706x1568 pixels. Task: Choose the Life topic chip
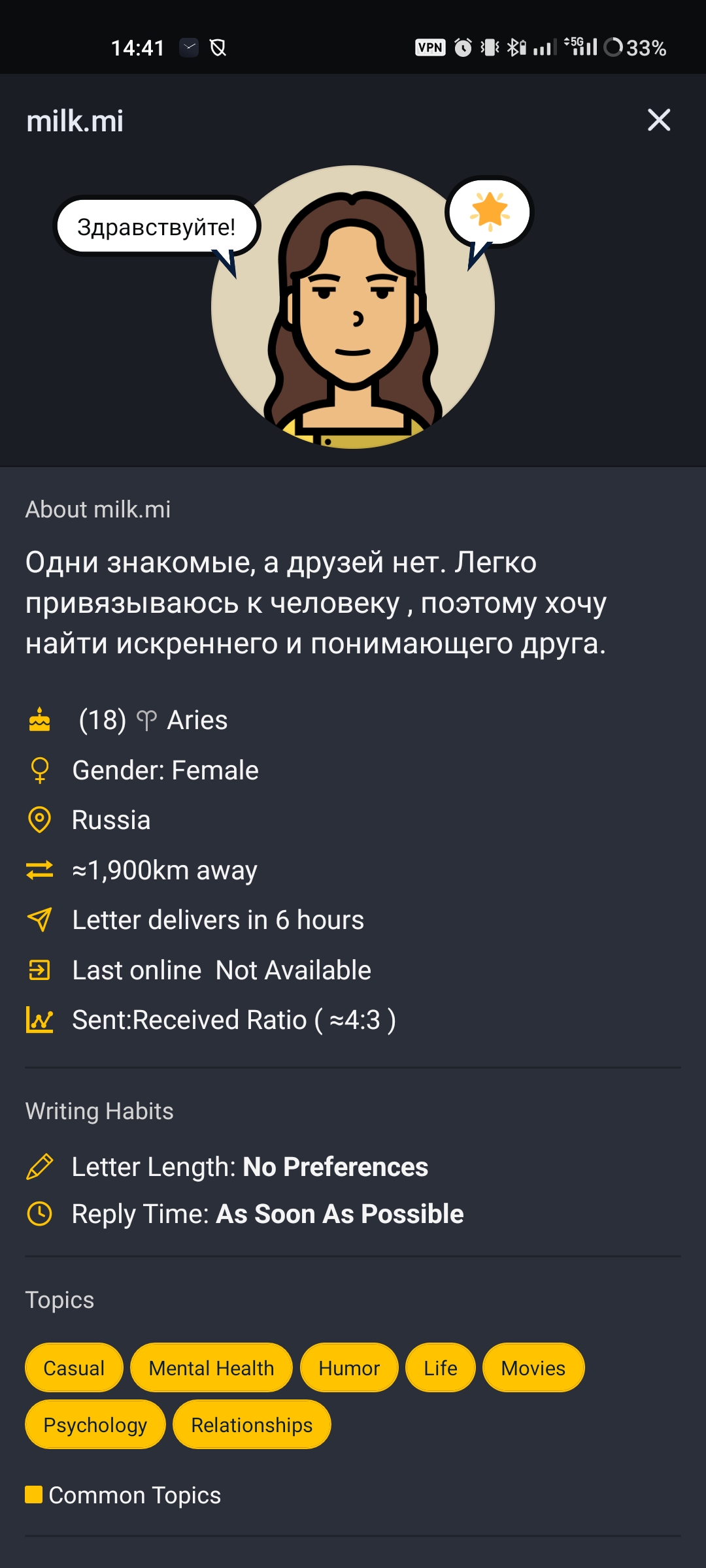pyautogui.click(x=441, y=1367)
